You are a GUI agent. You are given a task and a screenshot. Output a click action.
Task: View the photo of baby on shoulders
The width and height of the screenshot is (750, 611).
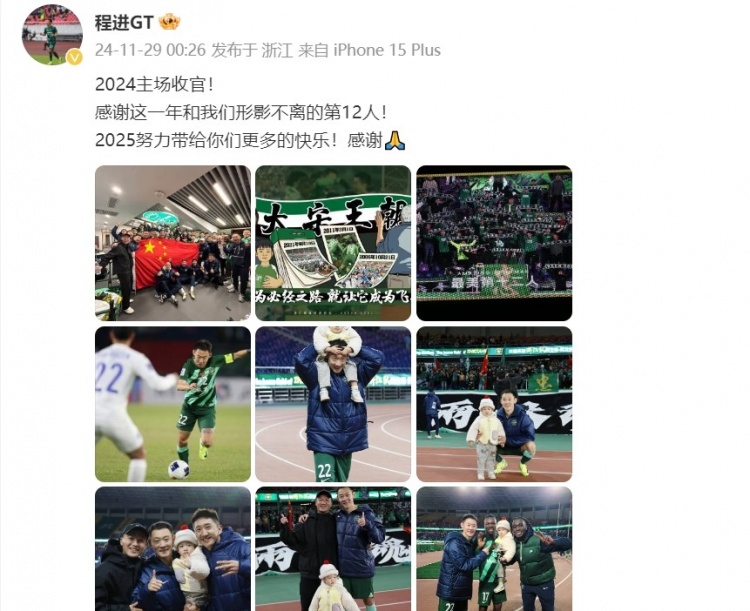333,404
